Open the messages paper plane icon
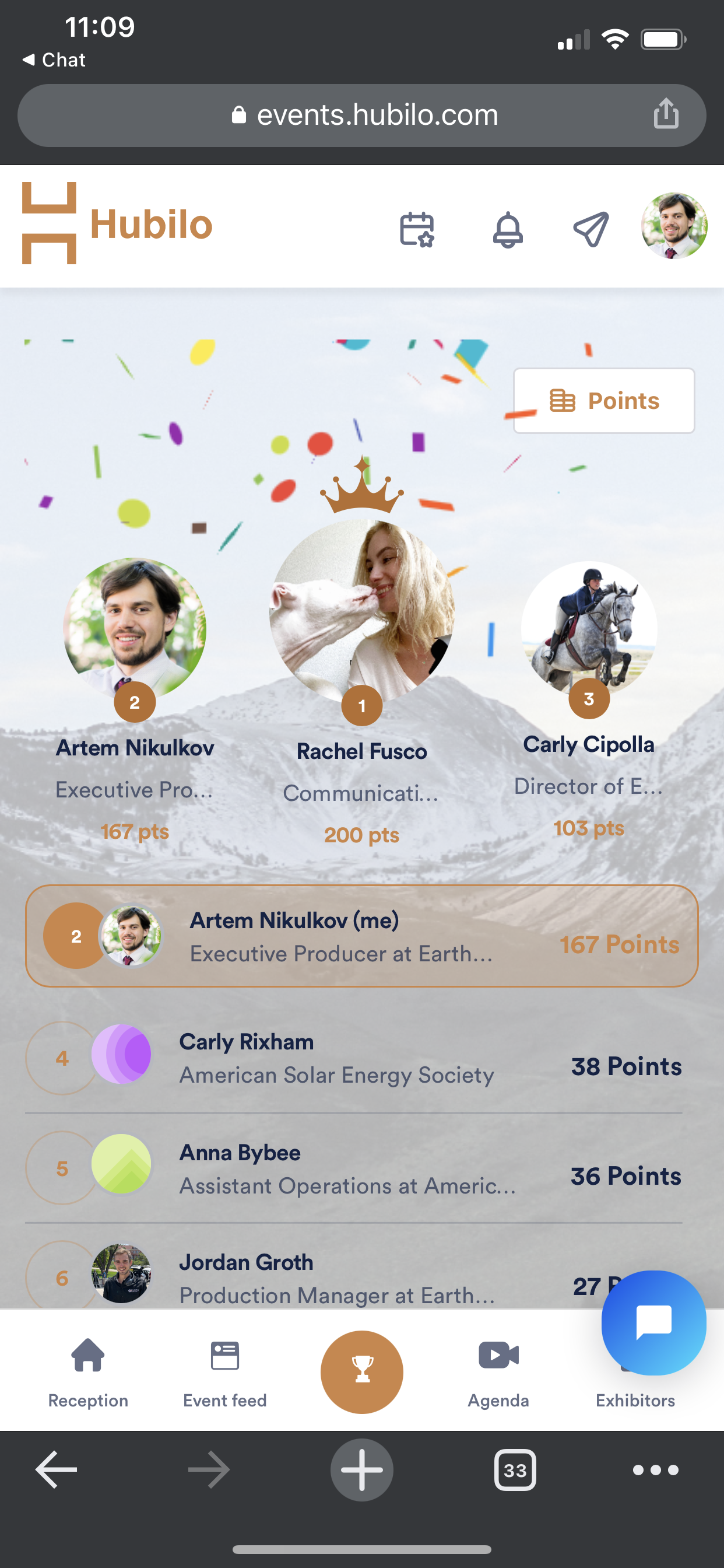Screen dimensions: 724x1568 point(591,229)
